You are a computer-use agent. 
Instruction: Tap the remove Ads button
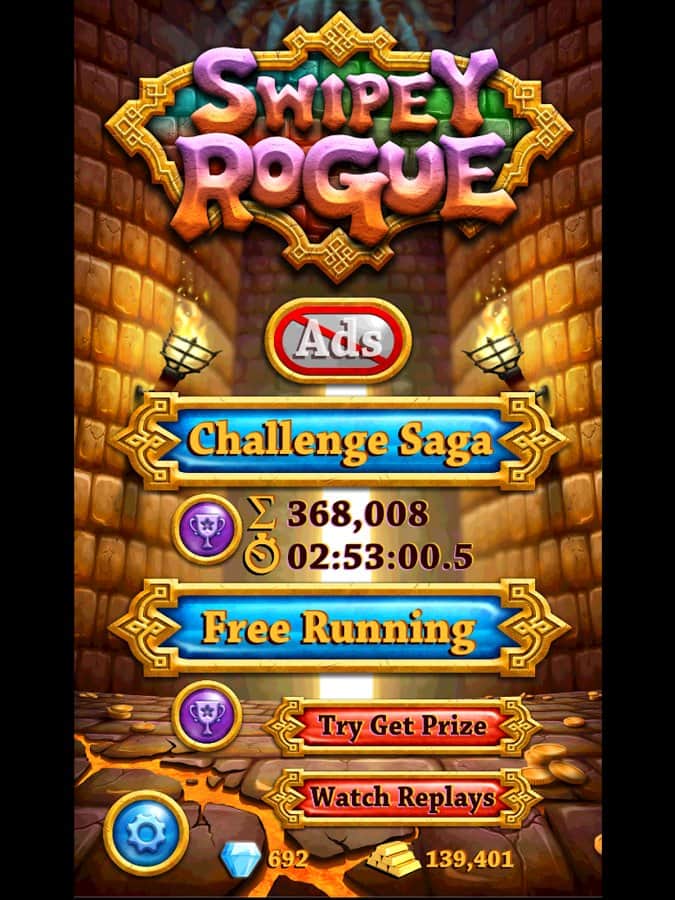338,341
